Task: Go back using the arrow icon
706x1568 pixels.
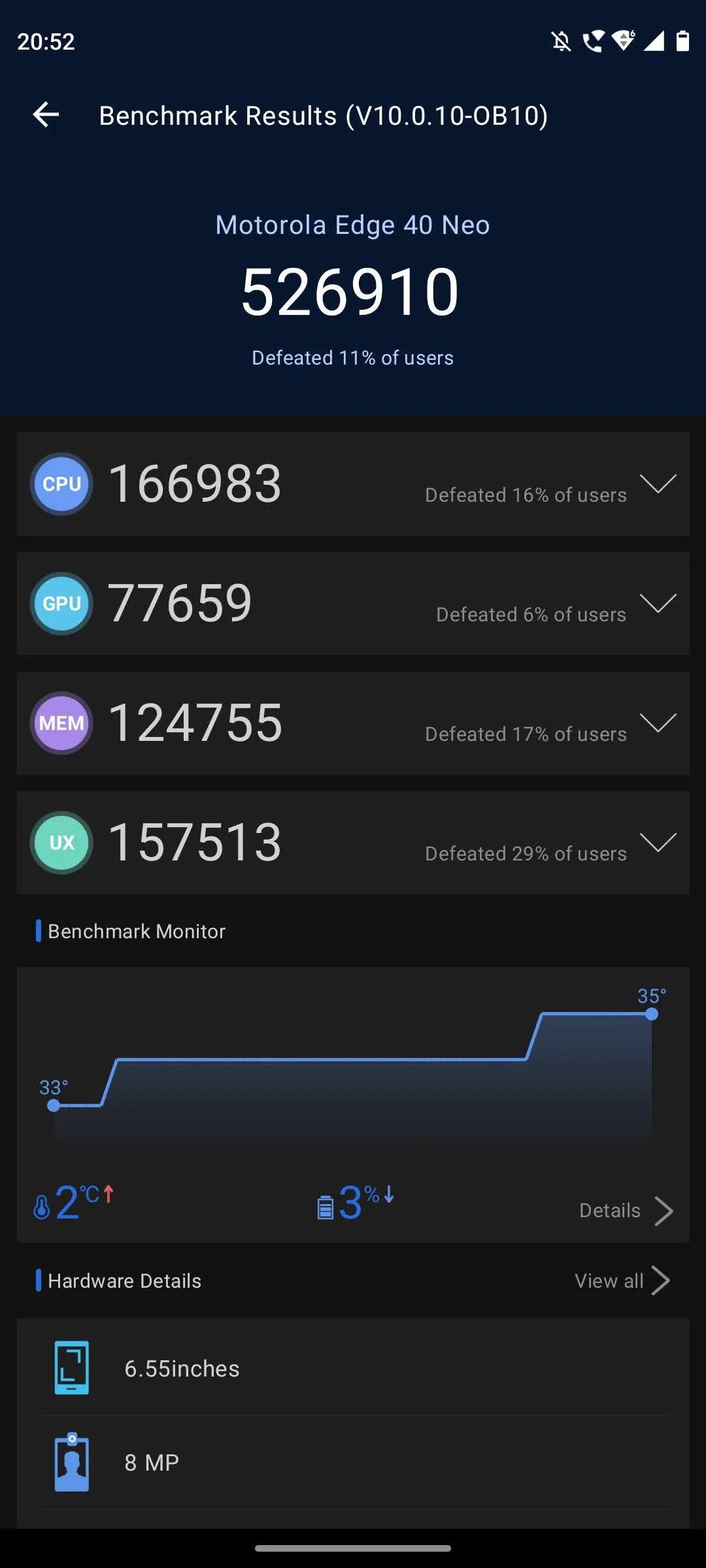Action: click(x=46, y=115)
